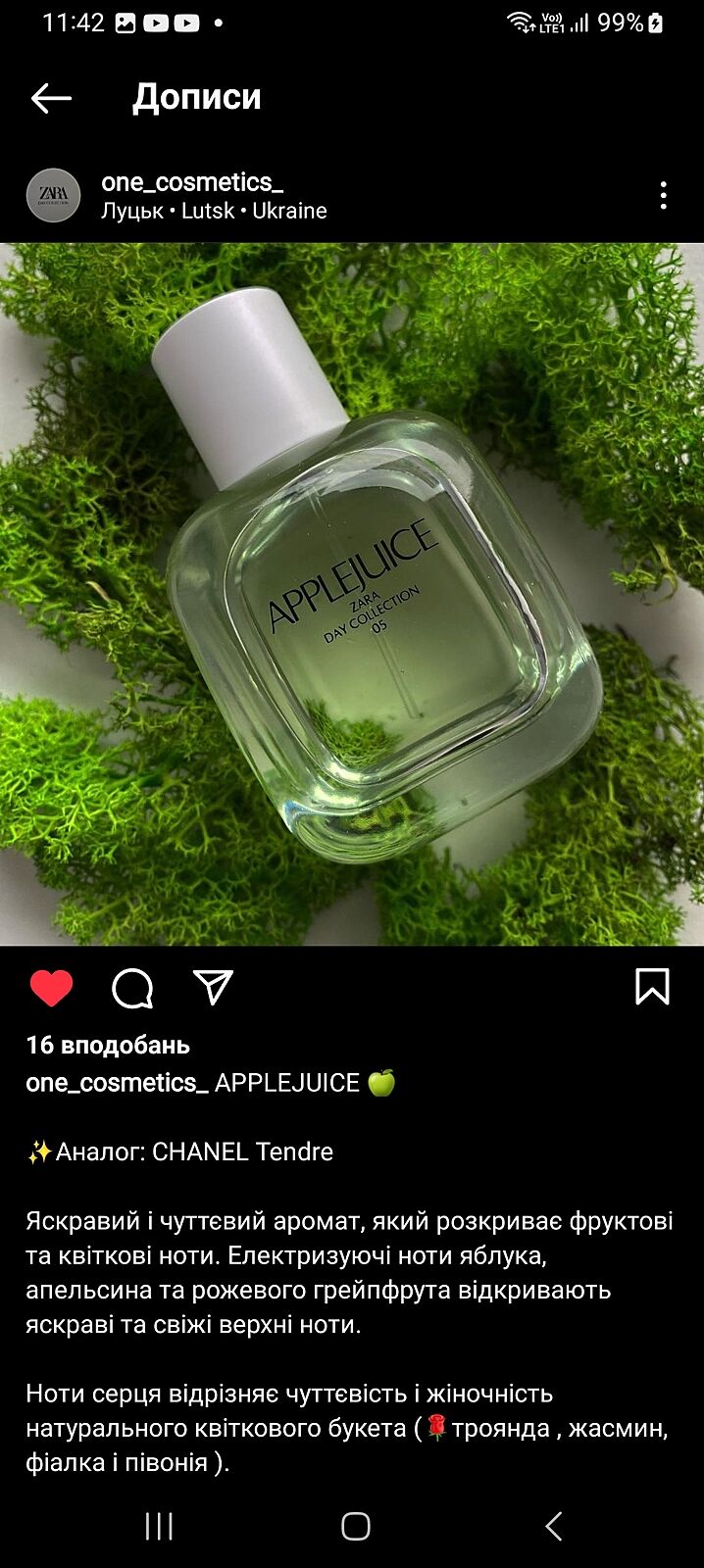Image resolution: width=704 pixels, height=1568 pixels.
Task: Save the post with bookmark icon
Action: tap(652, 987)
